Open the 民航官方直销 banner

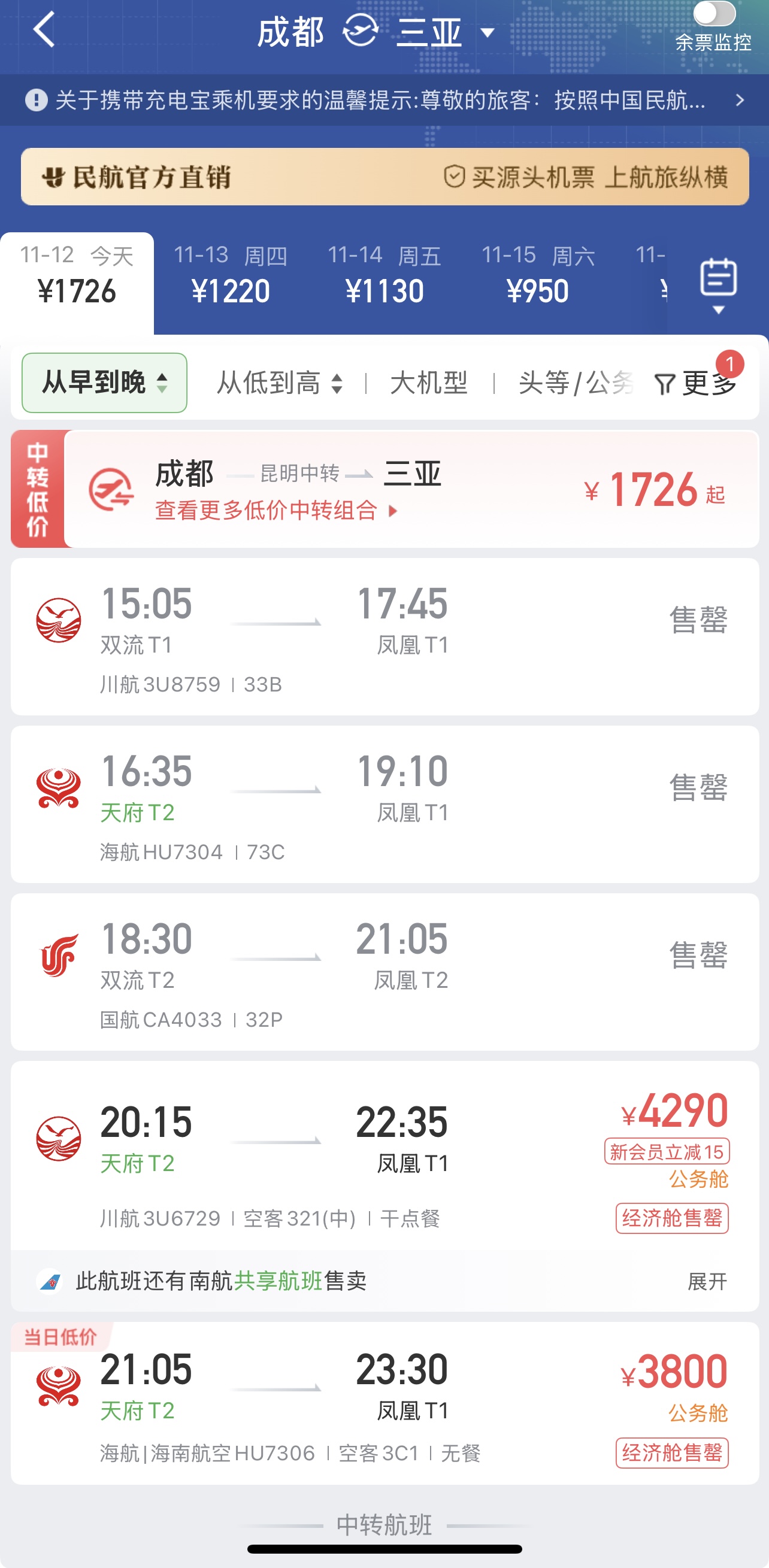tap(384, 177)
